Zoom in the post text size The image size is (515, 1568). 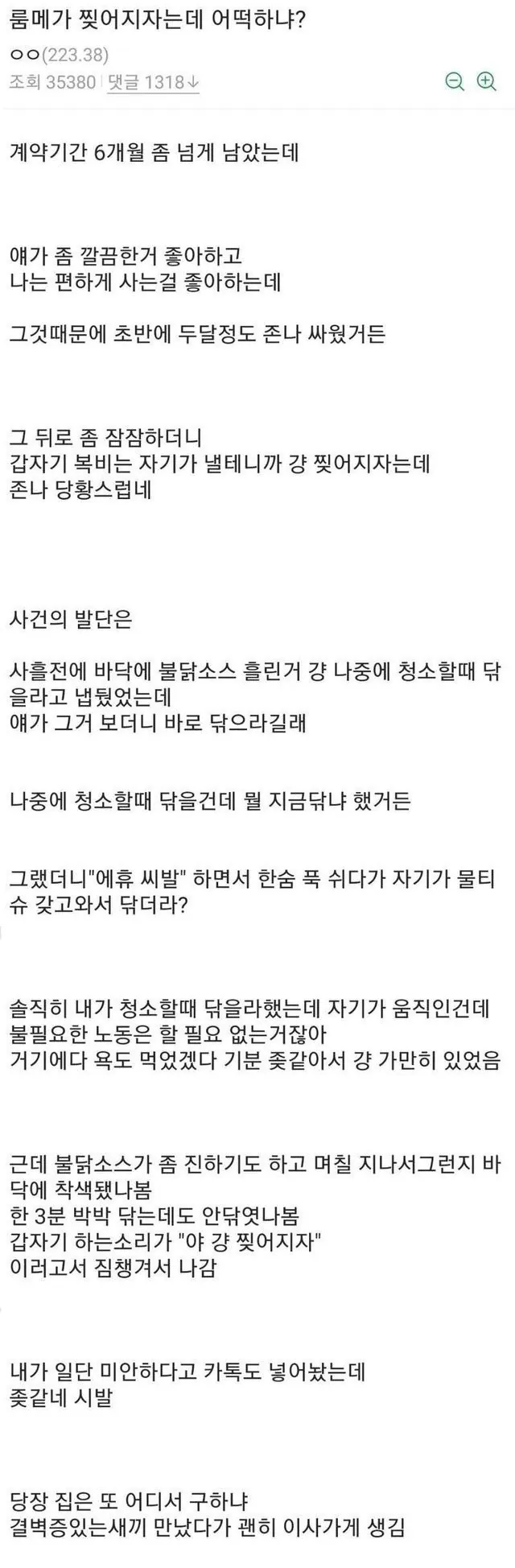486,81
